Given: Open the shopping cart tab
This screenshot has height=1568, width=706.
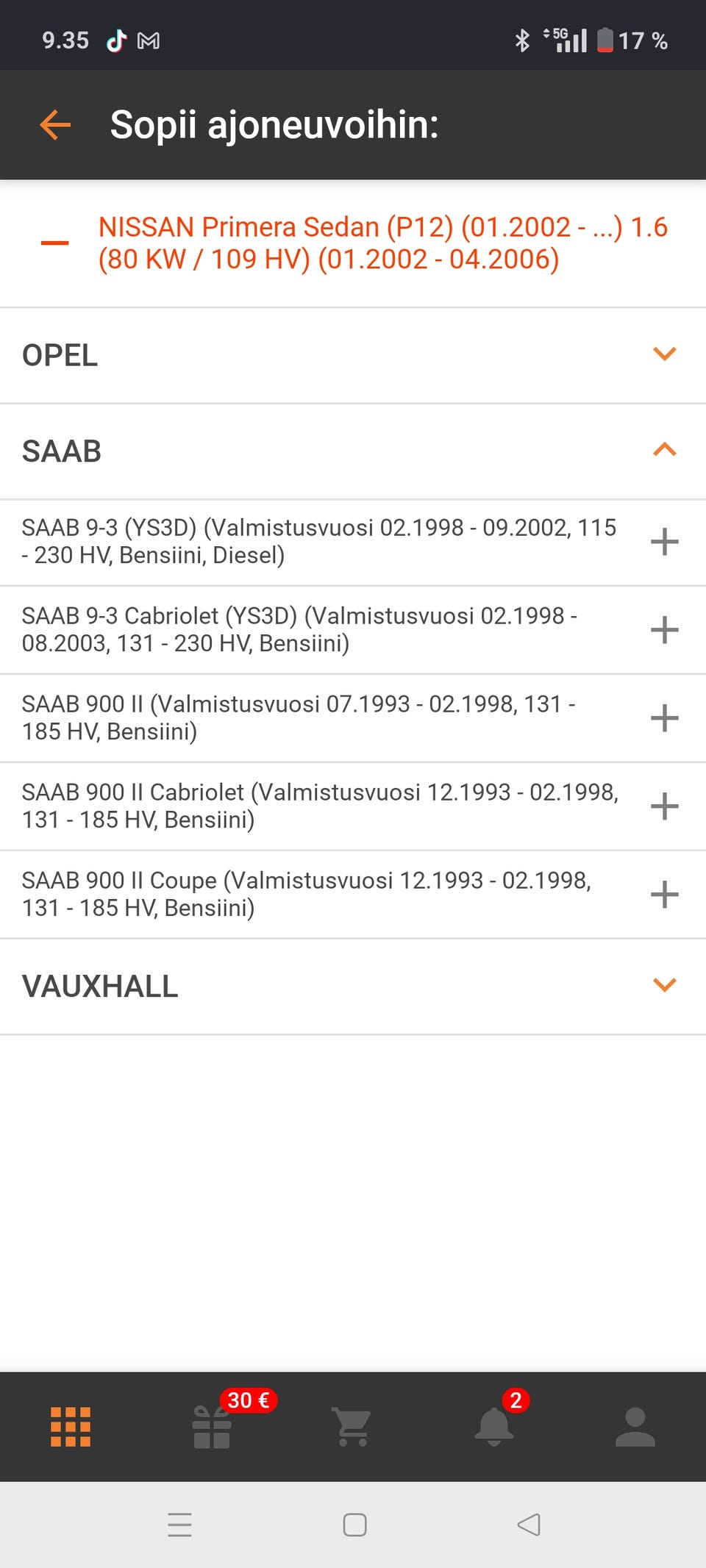Looking at the screenshot, I should [353, 1427].
